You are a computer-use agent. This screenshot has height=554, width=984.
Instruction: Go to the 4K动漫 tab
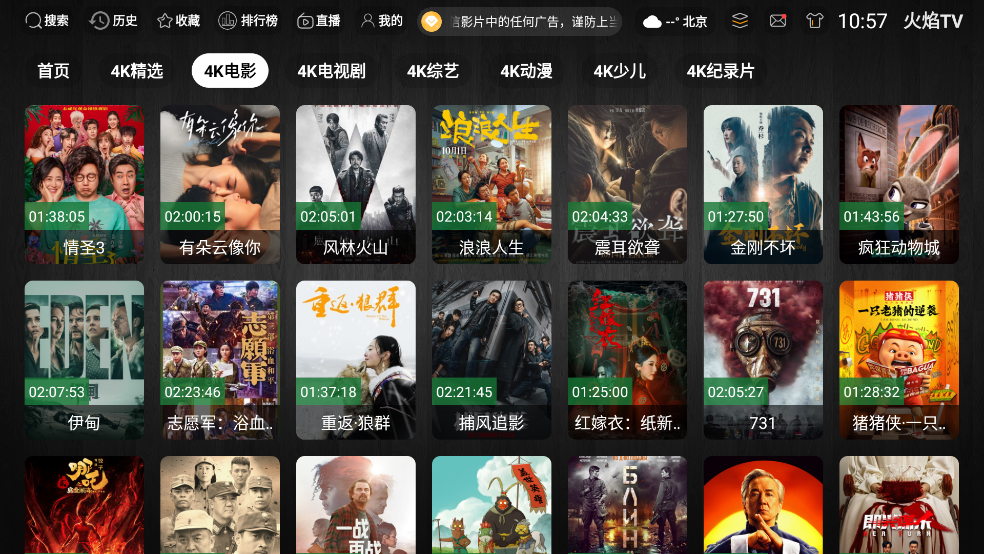click(526, 71)
